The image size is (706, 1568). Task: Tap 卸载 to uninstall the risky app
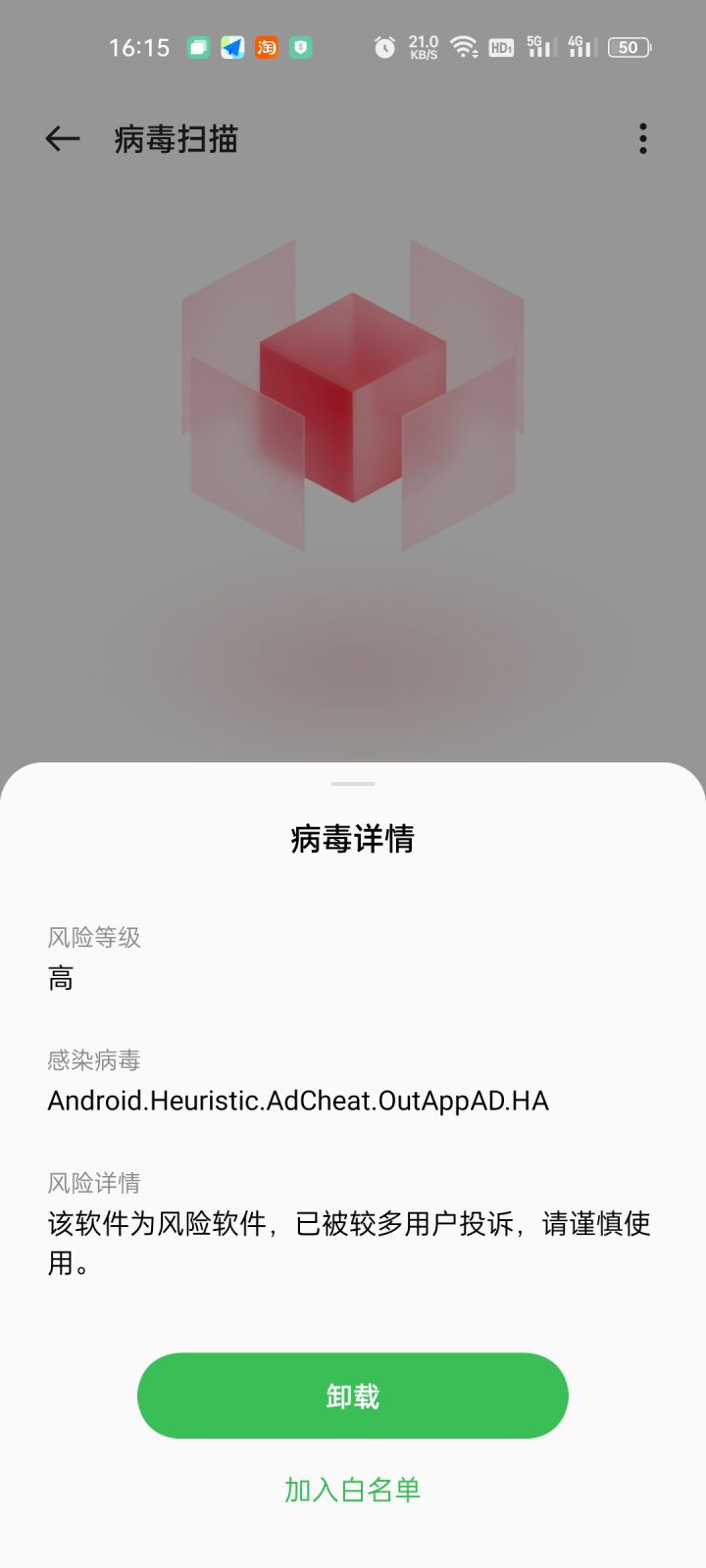pyautogui.click(x=351, y=1396)
